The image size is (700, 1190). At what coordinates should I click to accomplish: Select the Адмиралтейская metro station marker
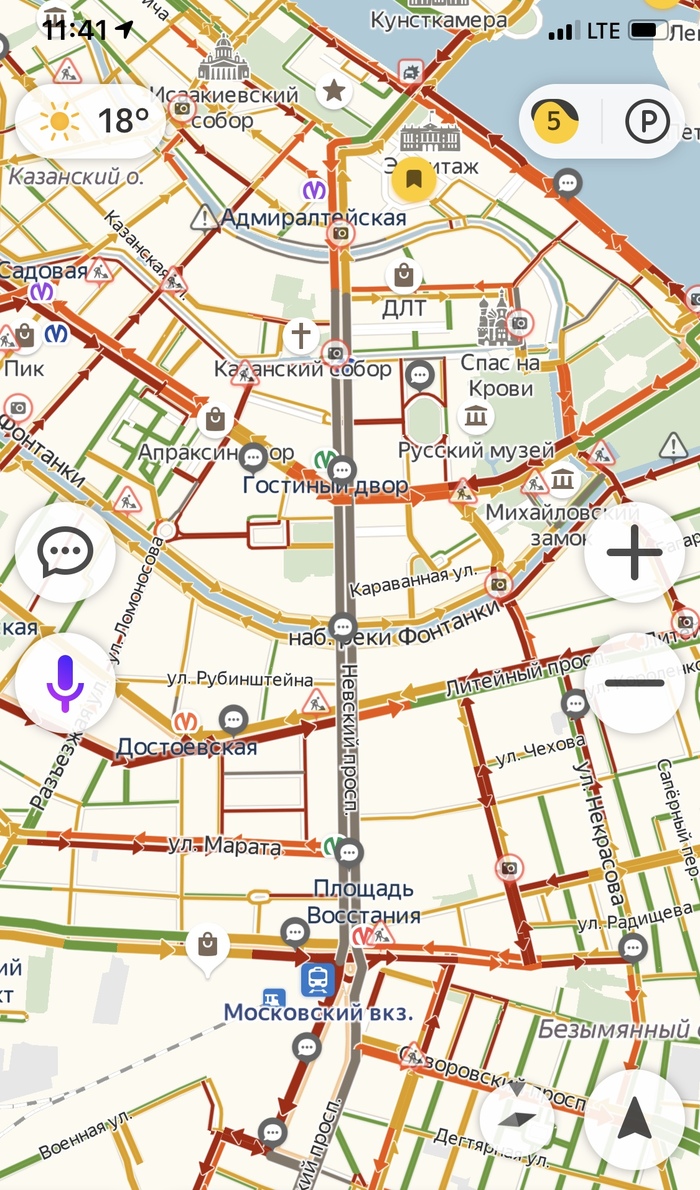(313, 189)
